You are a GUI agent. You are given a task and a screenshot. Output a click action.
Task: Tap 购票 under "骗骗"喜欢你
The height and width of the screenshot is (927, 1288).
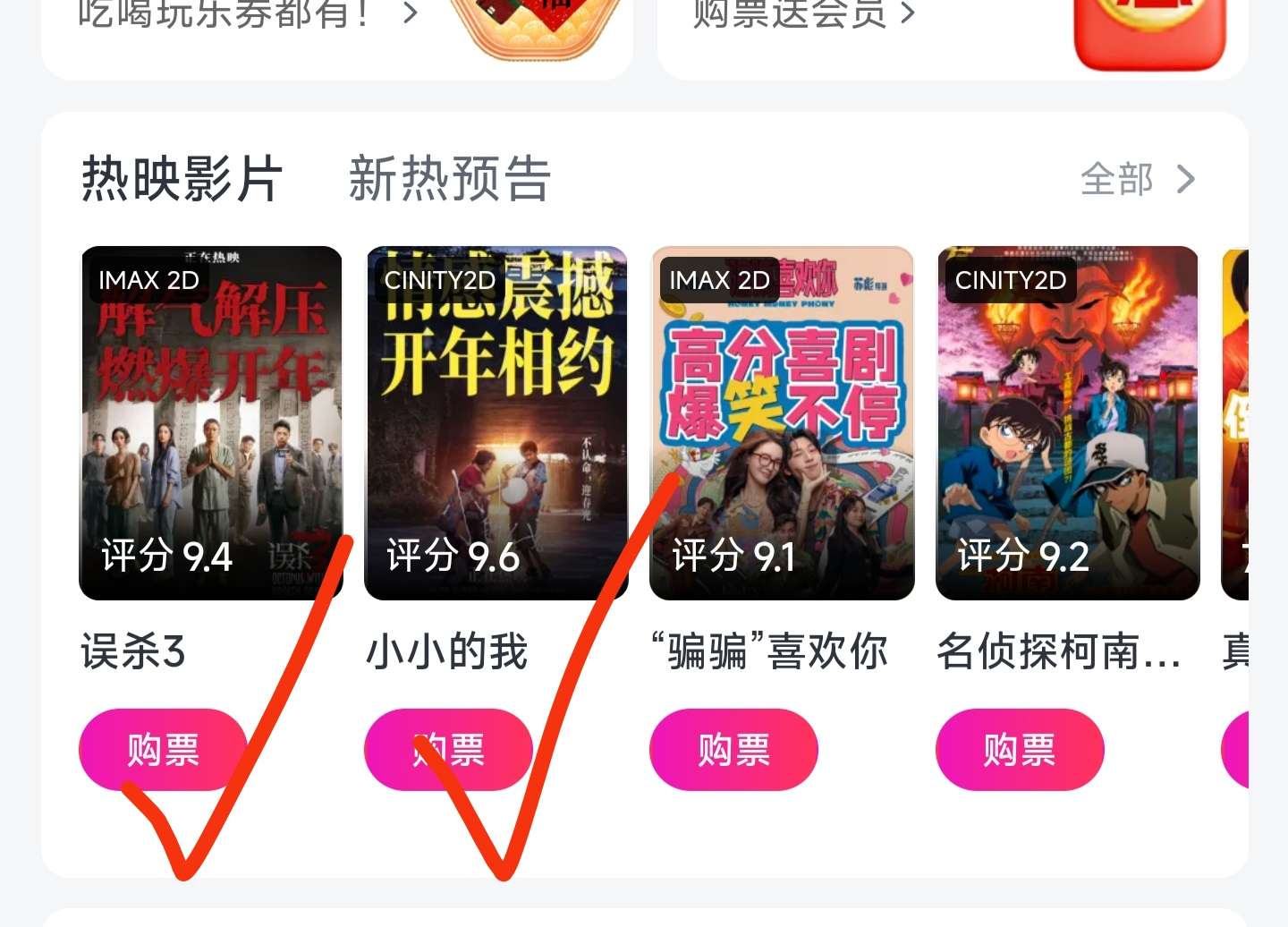point(733,750)
